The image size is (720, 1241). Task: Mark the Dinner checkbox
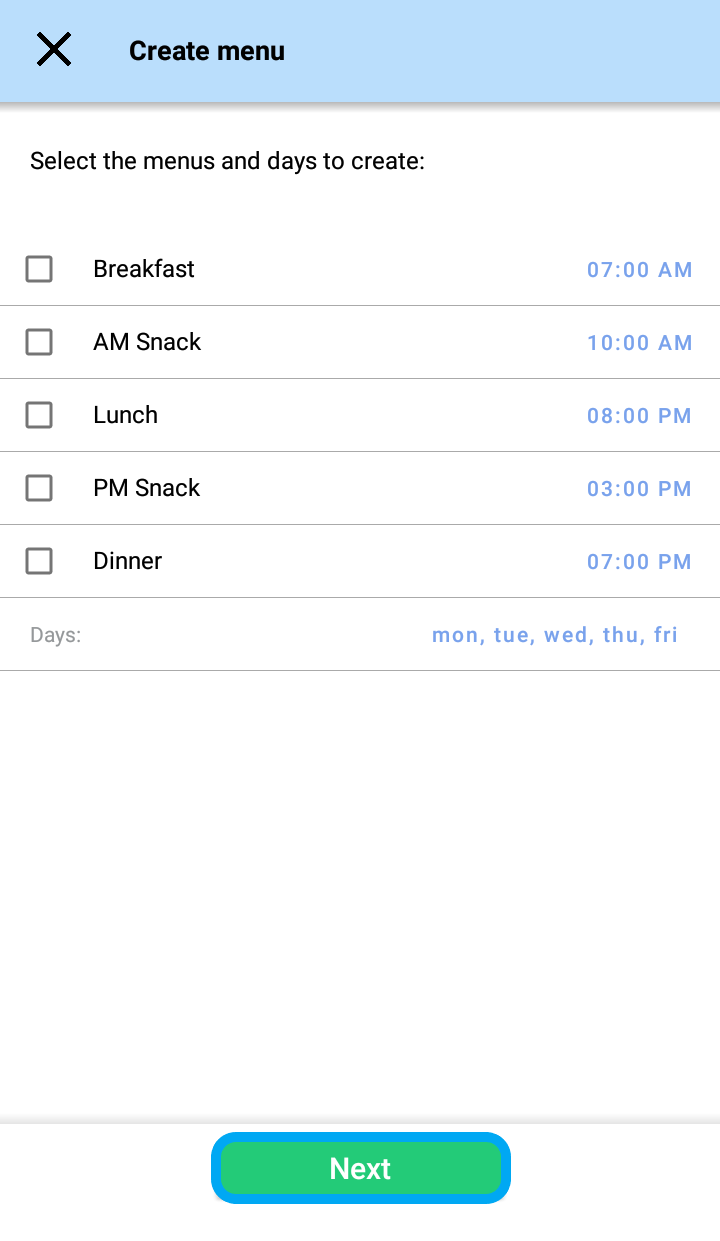(39, 561)
